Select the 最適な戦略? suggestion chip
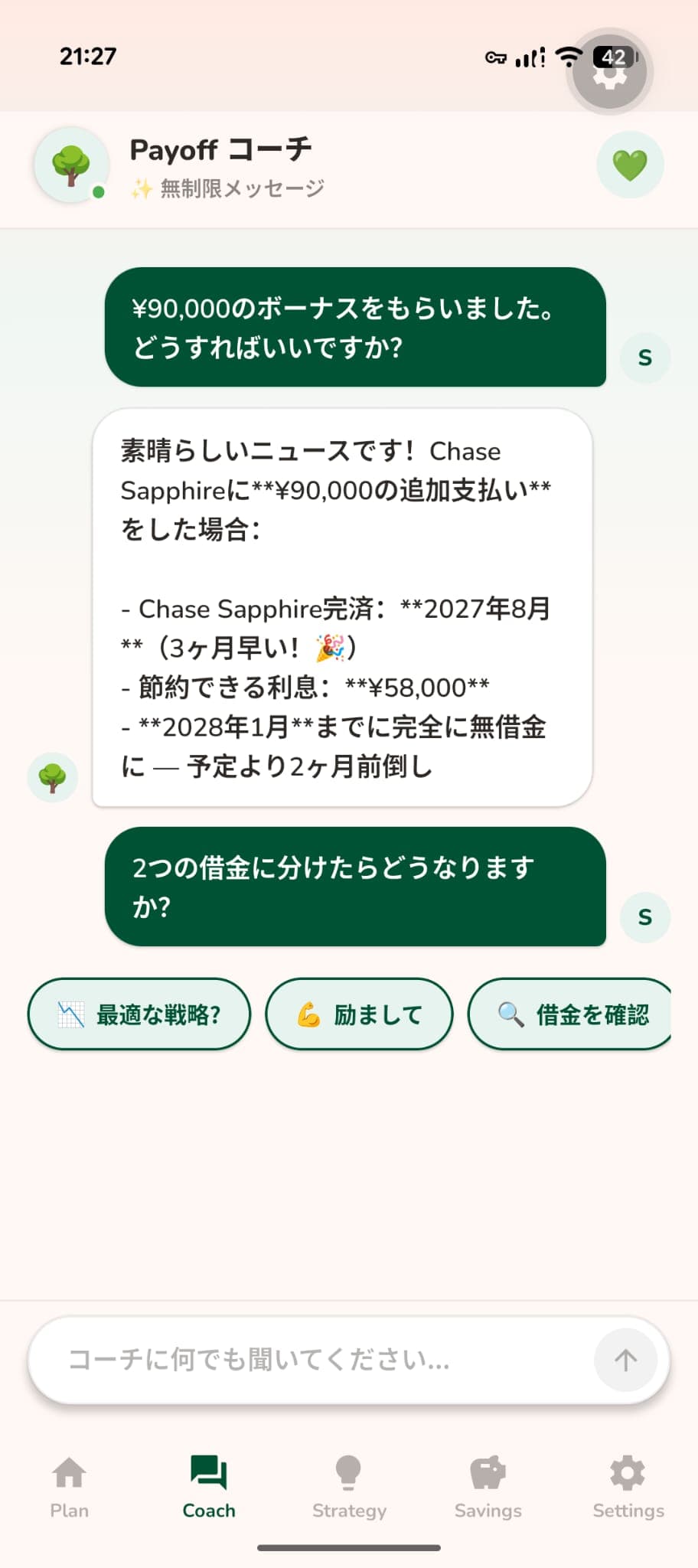The width and height of the screenshot is (698, 1568). (x=139, y=1013)
